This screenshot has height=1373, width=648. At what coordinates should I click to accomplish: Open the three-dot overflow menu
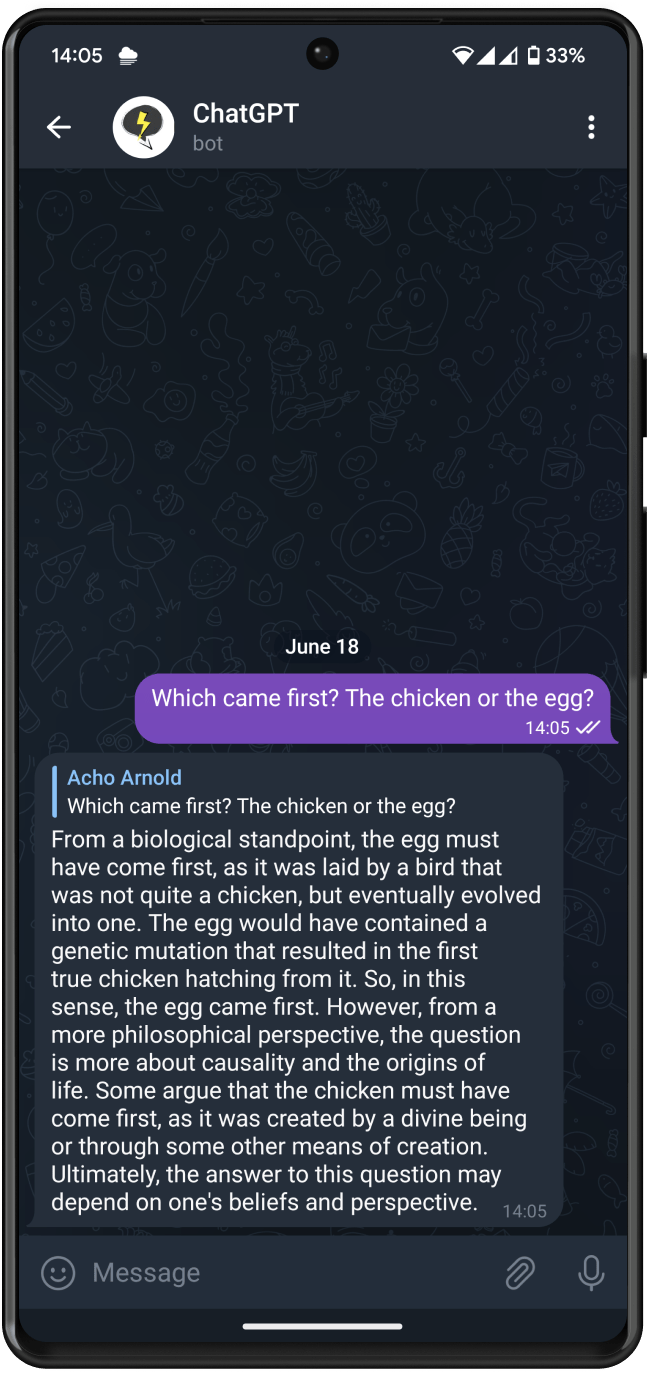(591, 127)
